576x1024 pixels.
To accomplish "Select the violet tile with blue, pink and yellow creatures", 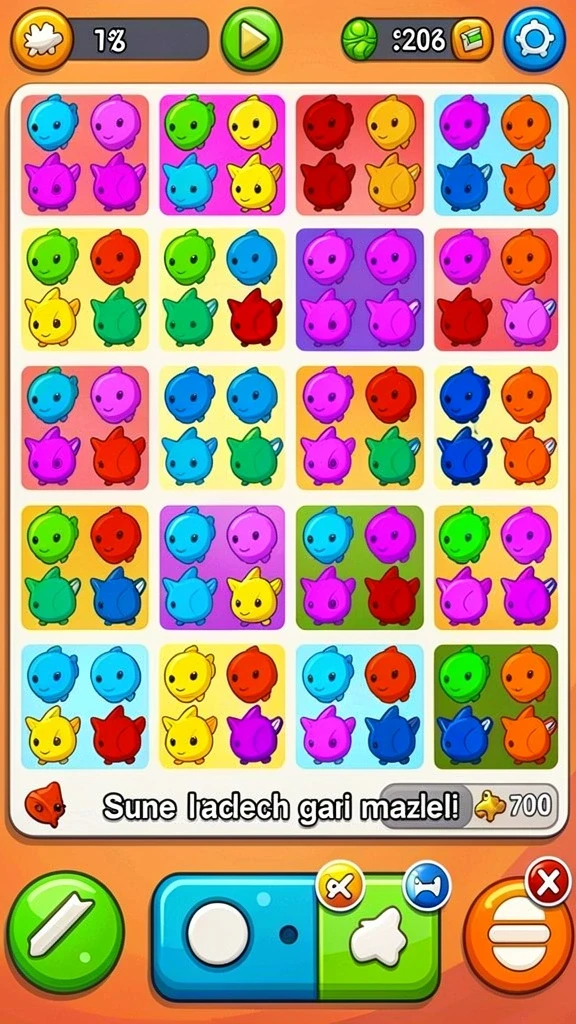I will (x=223, y=567).
